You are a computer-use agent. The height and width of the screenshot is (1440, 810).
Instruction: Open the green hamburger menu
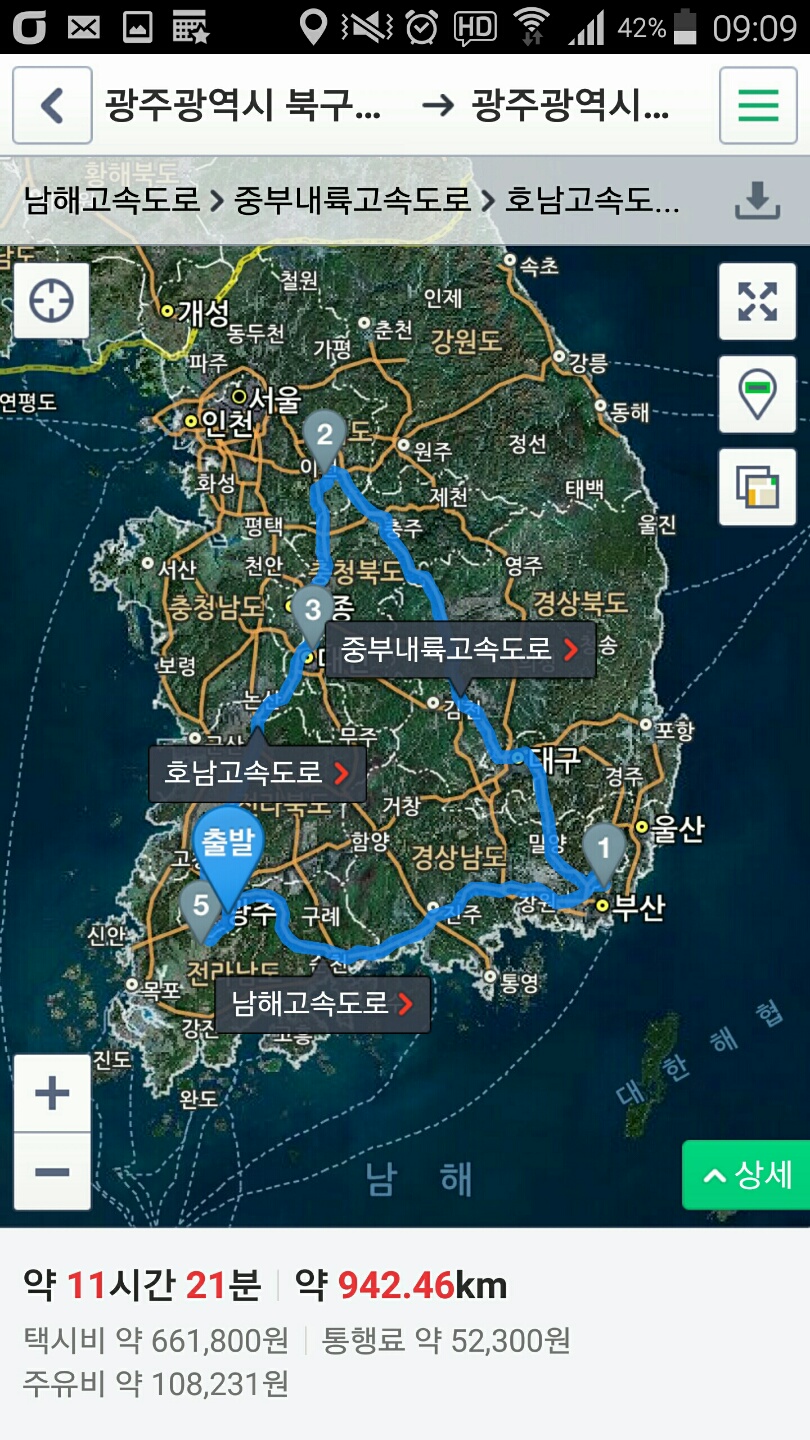(758, 105)
